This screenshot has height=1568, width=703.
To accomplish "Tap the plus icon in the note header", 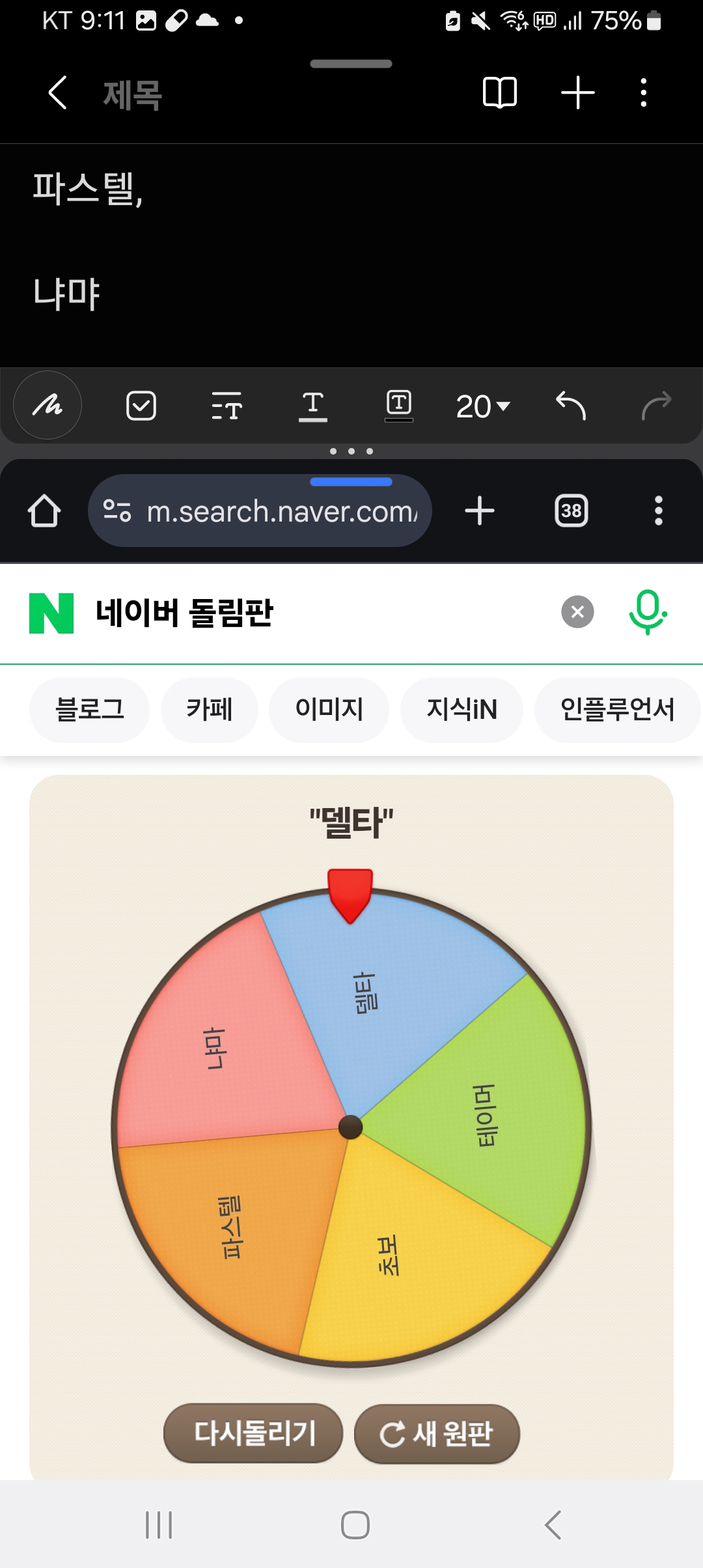I will (577, 92).
